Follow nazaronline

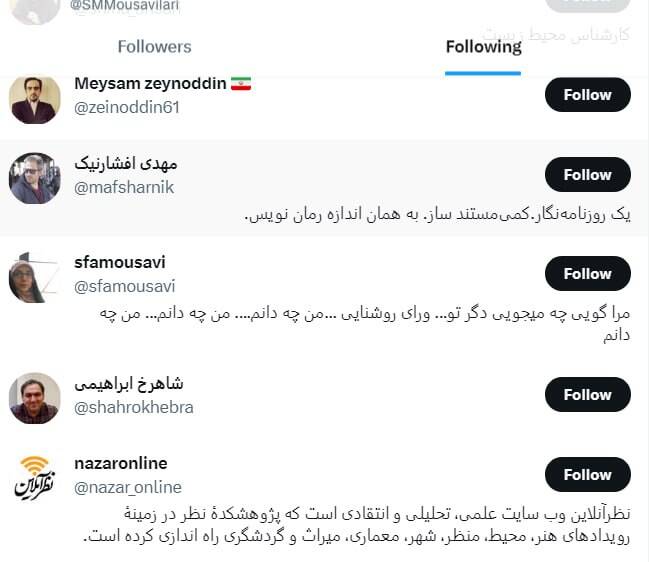[x=587, y=475]
